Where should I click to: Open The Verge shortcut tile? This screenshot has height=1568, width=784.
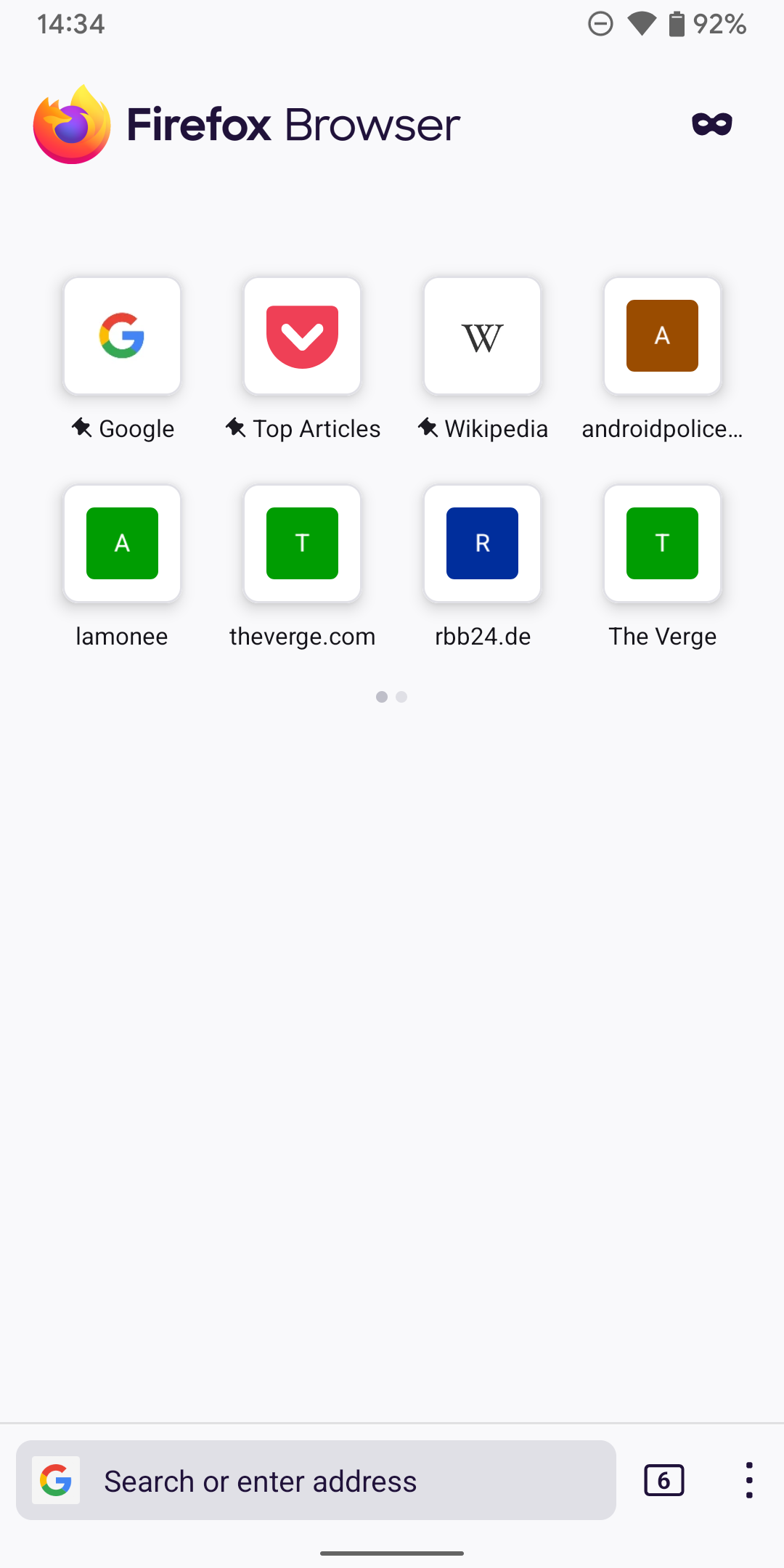(x=662, y=543)
